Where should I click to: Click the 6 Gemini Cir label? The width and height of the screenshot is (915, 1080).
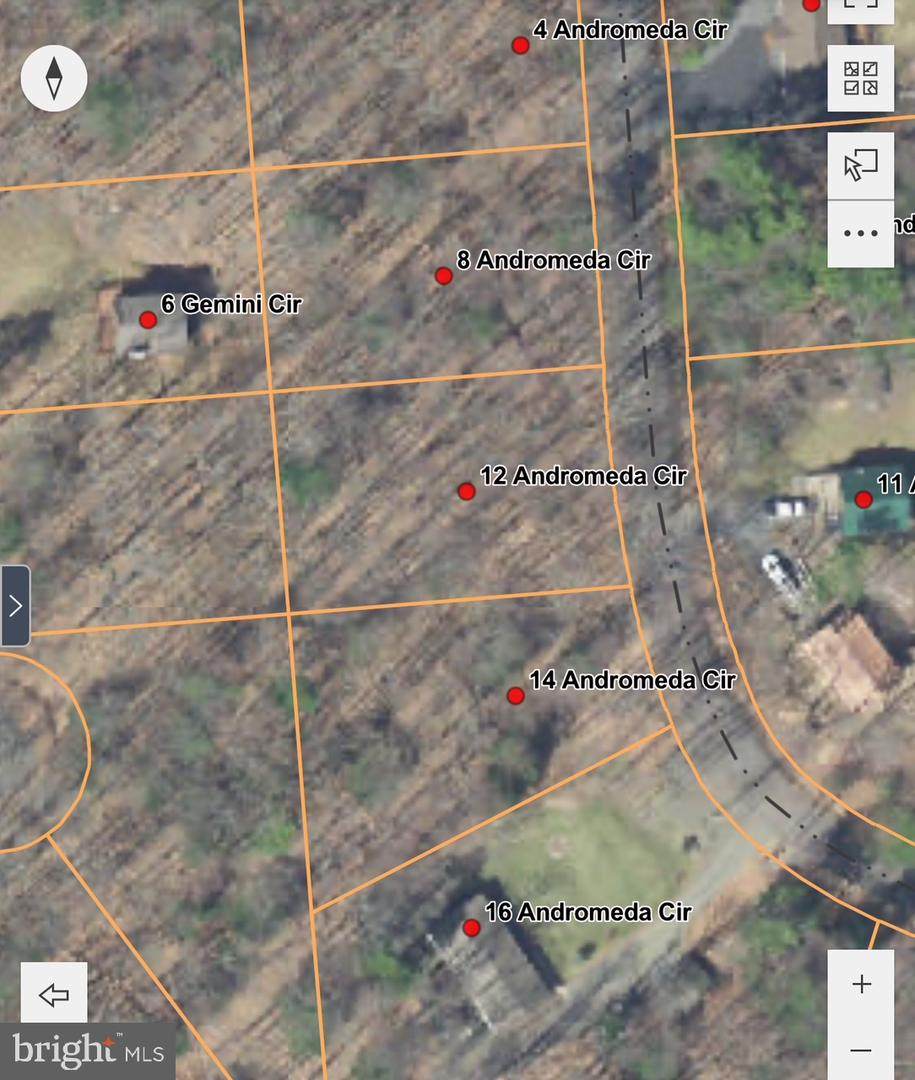click(x=231, y=304)
